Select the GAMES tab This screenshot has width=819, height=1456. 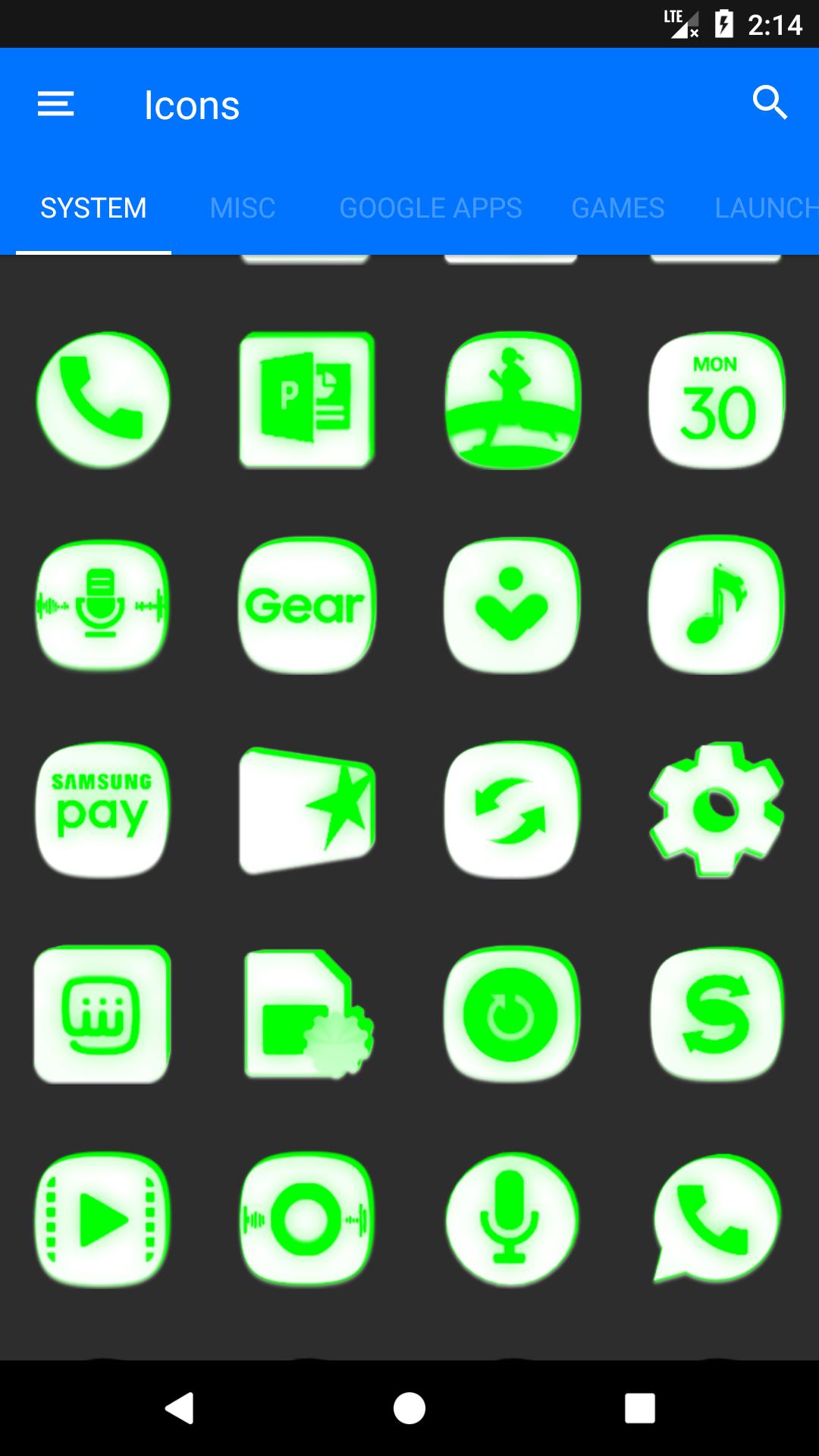pos(618,208)
